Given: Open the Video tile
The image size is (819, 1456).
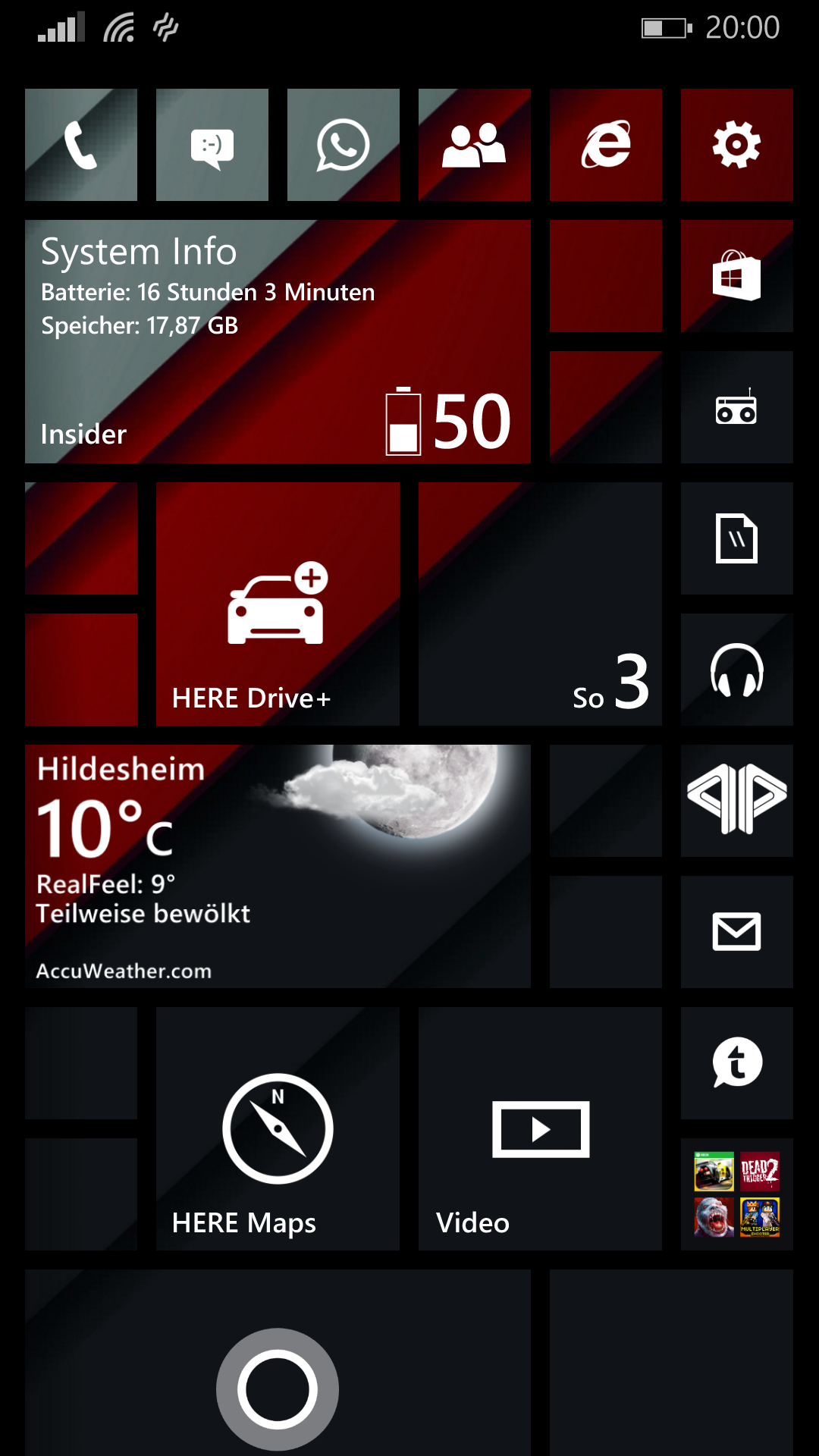Looking at the screenshot, I should pyautogui.click(x=540, y=1129).
